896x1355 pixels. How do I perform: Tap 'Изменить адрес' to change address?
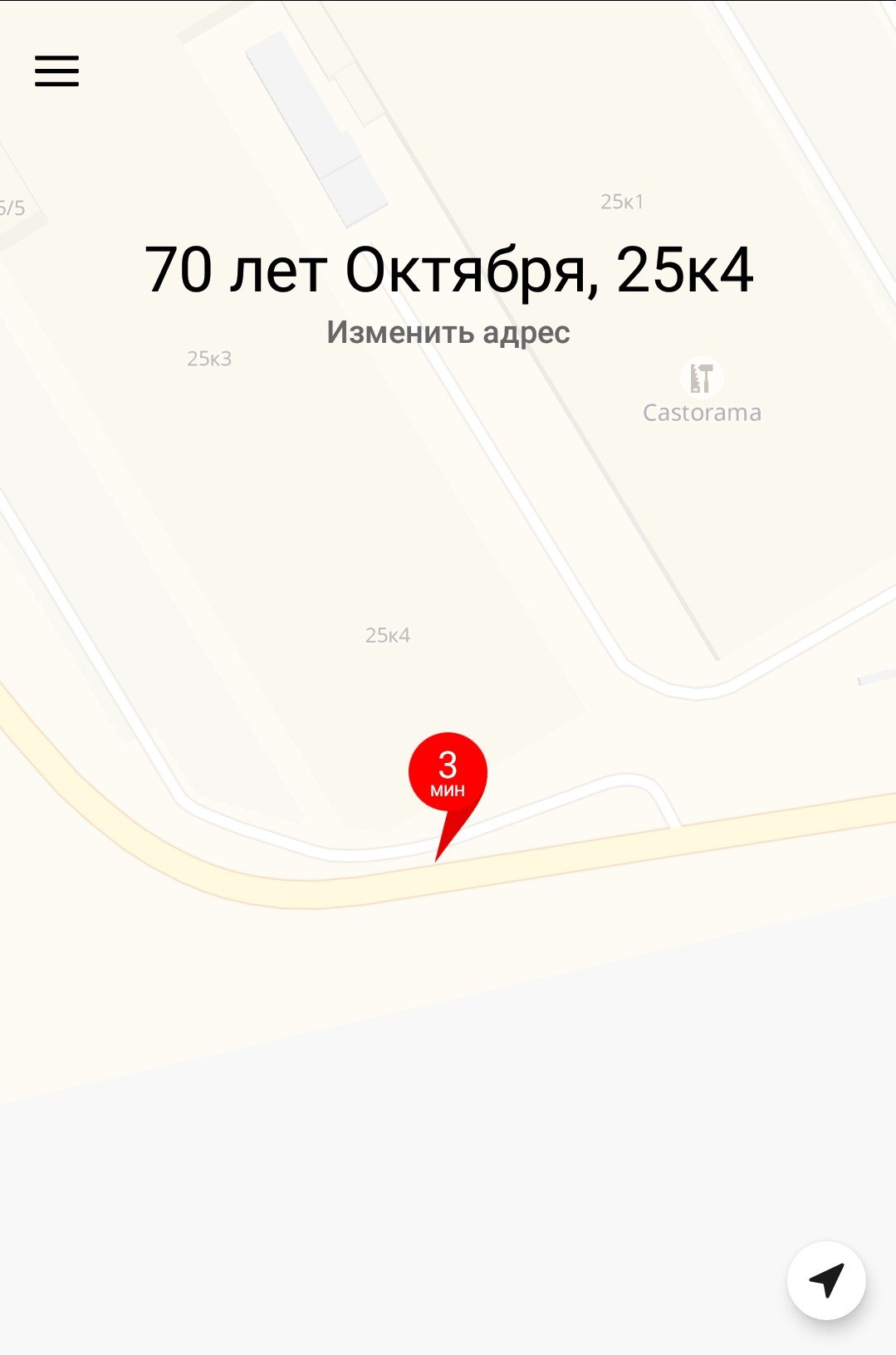coord(448,332)
